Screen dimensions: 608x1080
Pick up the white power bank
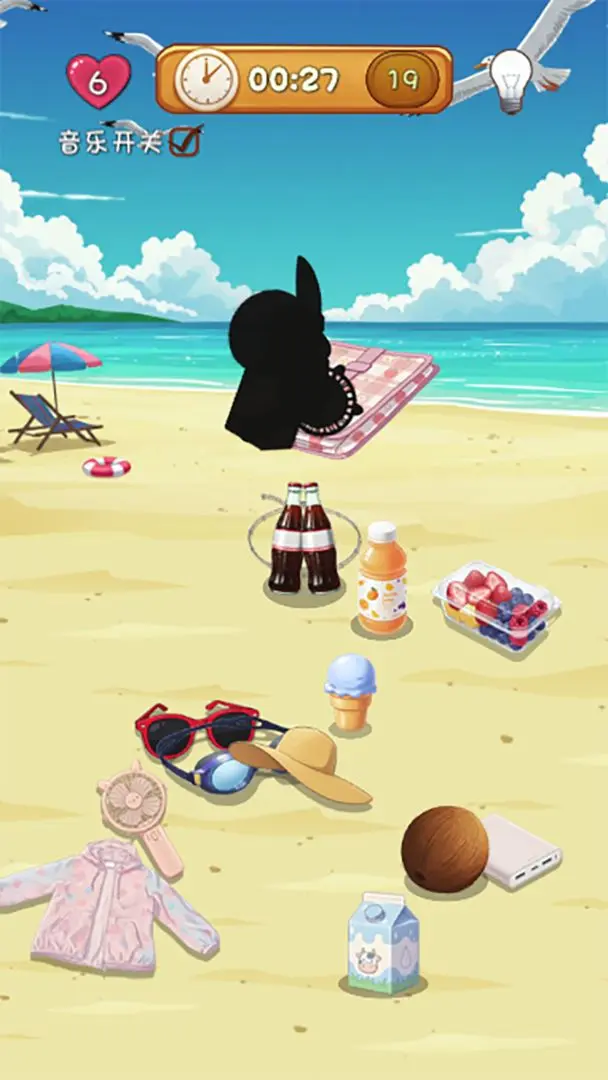522,851
